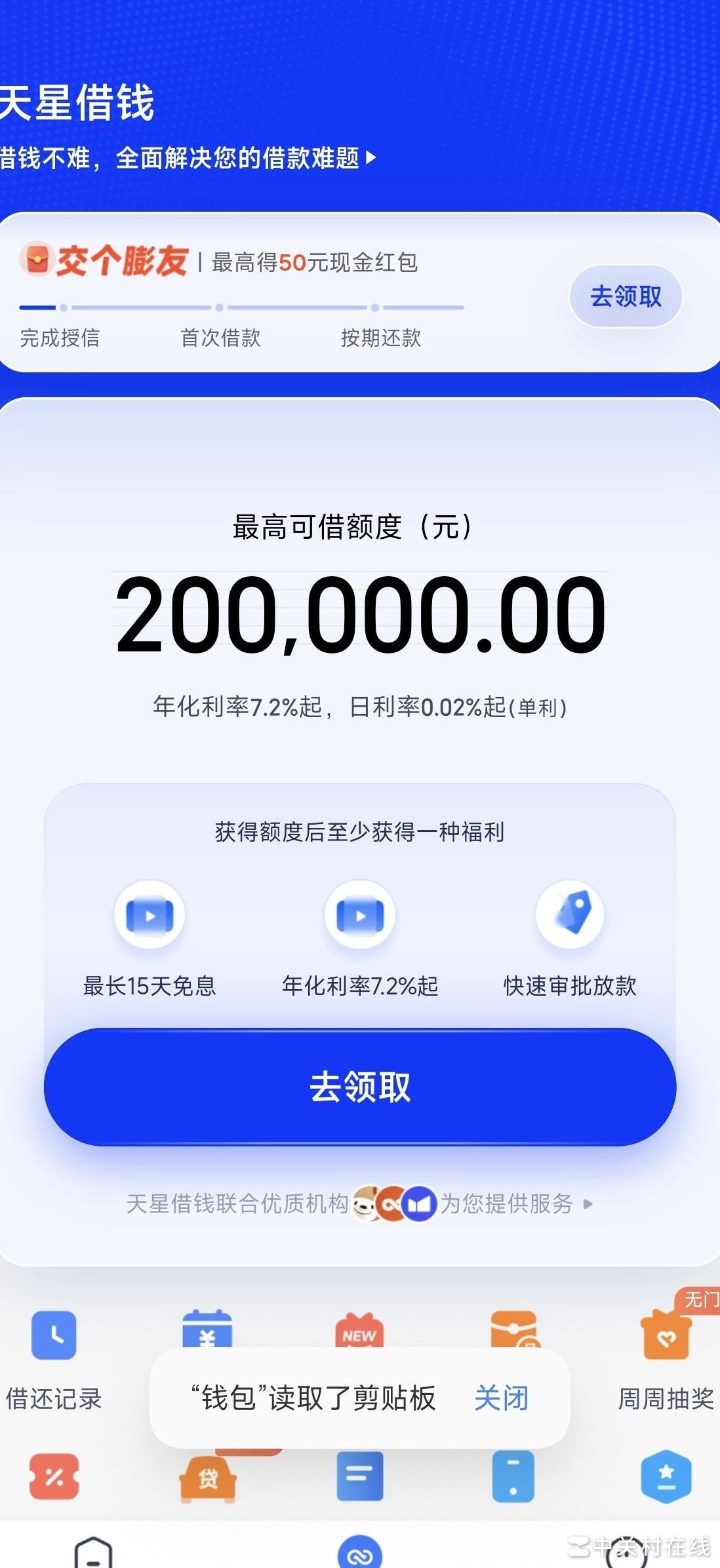Tap the large blue 去领取 button below the benefits

360,1087
